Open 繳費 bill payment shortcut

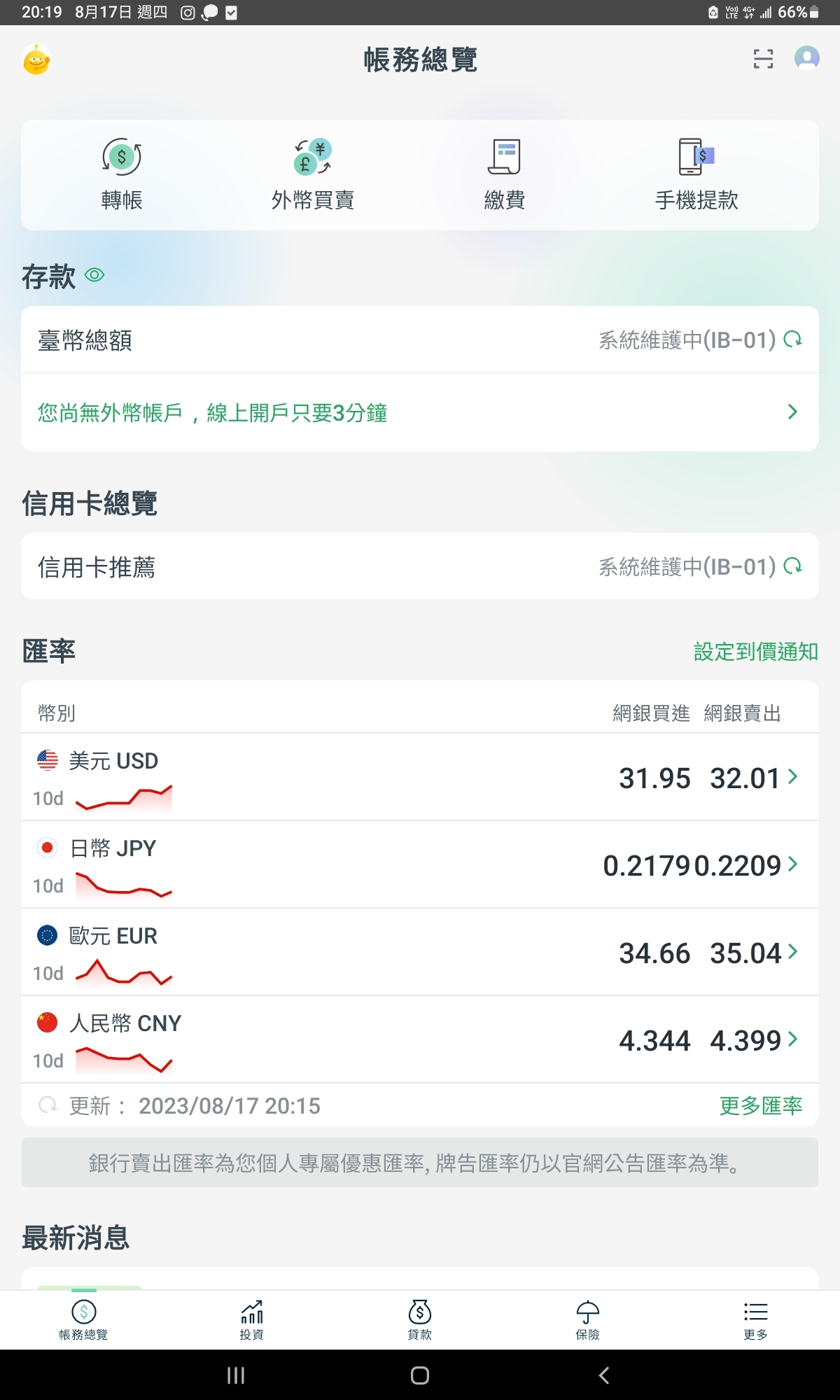tap(505, 175)
